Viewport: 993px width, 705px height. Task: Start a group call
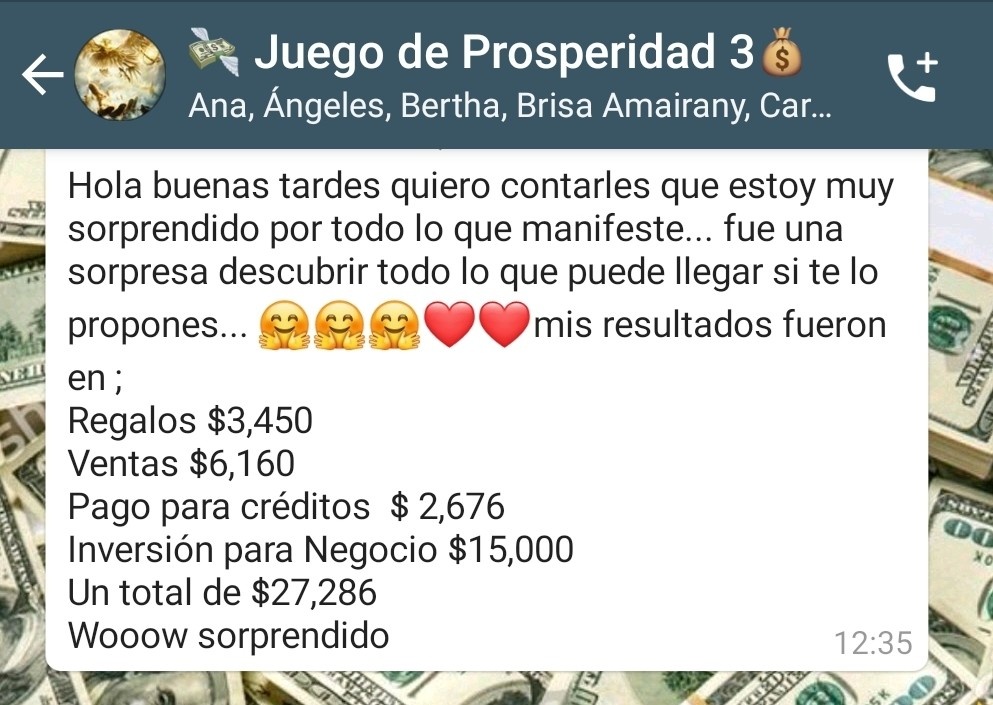(911, 76)
